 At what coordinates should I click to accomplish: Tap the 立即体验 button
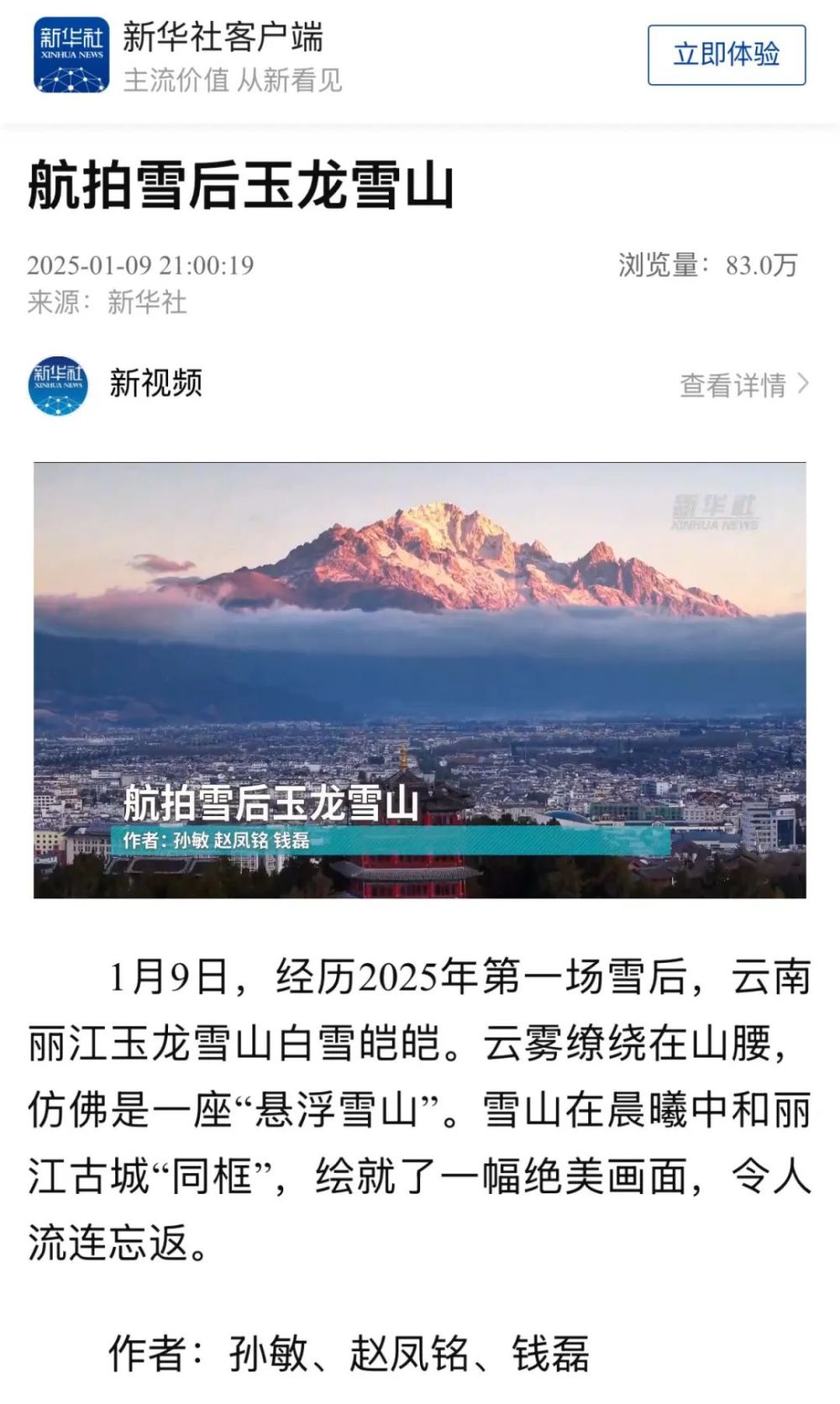pyautogui.click(x=727, y=55)
